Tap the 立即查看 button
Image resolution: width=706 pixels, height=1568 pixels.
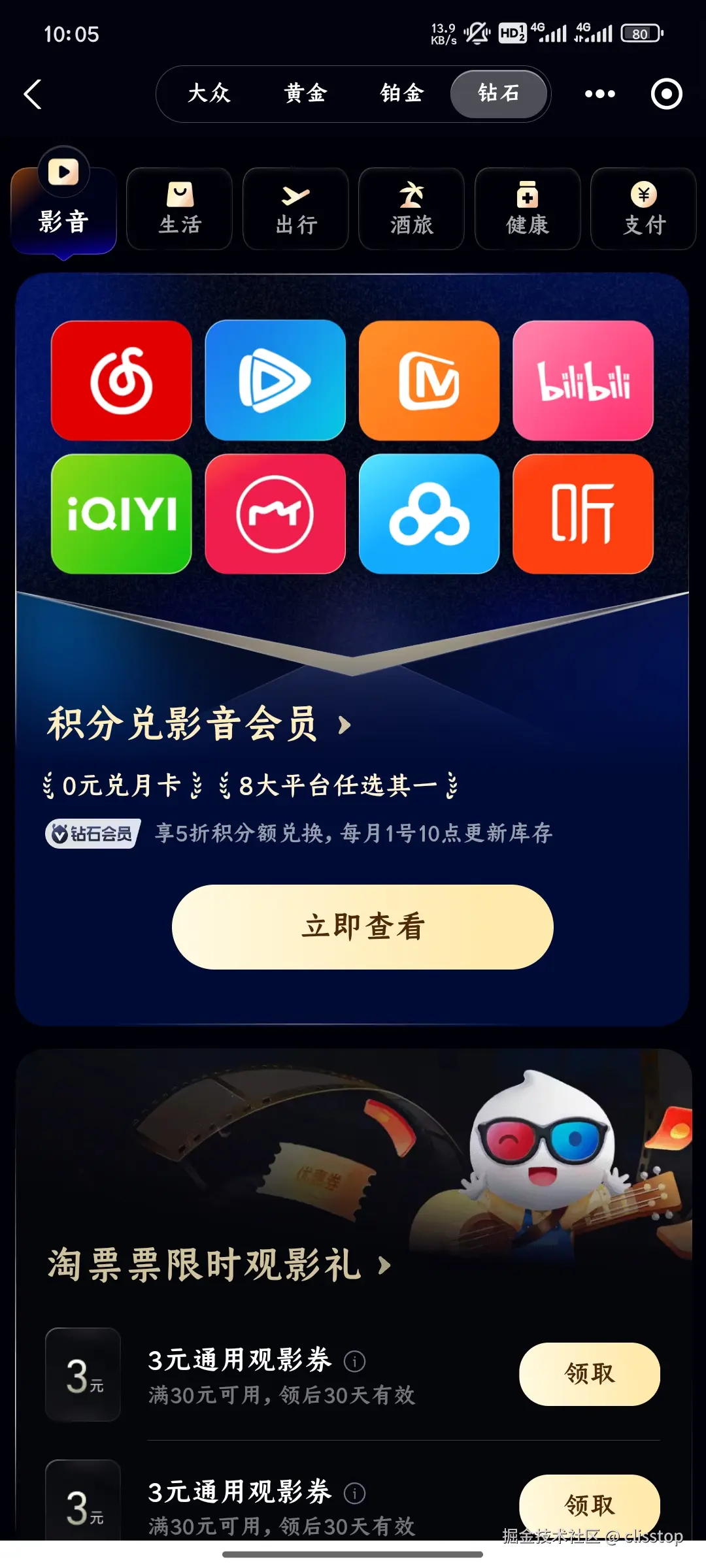362,926
